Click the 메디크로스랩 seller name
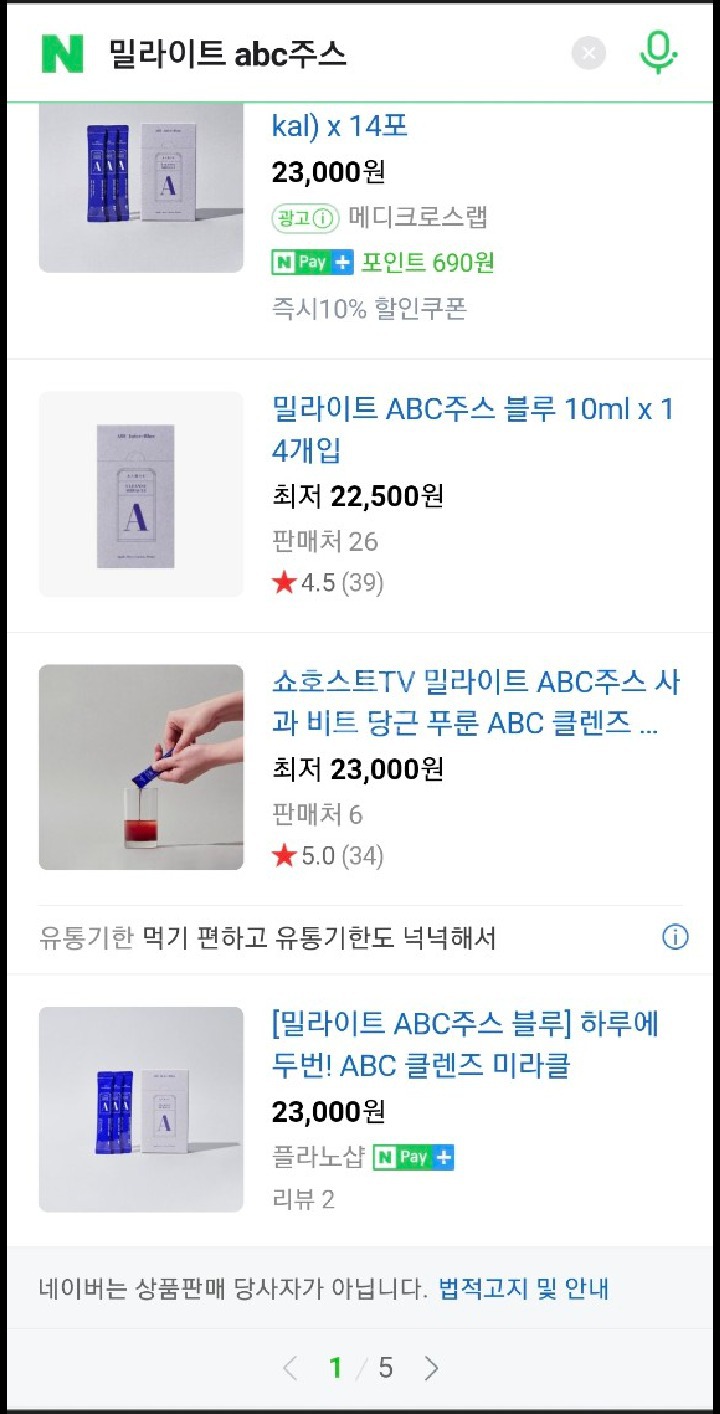The width and height of the screenshot is (720, 1414). tap(418, 218)
